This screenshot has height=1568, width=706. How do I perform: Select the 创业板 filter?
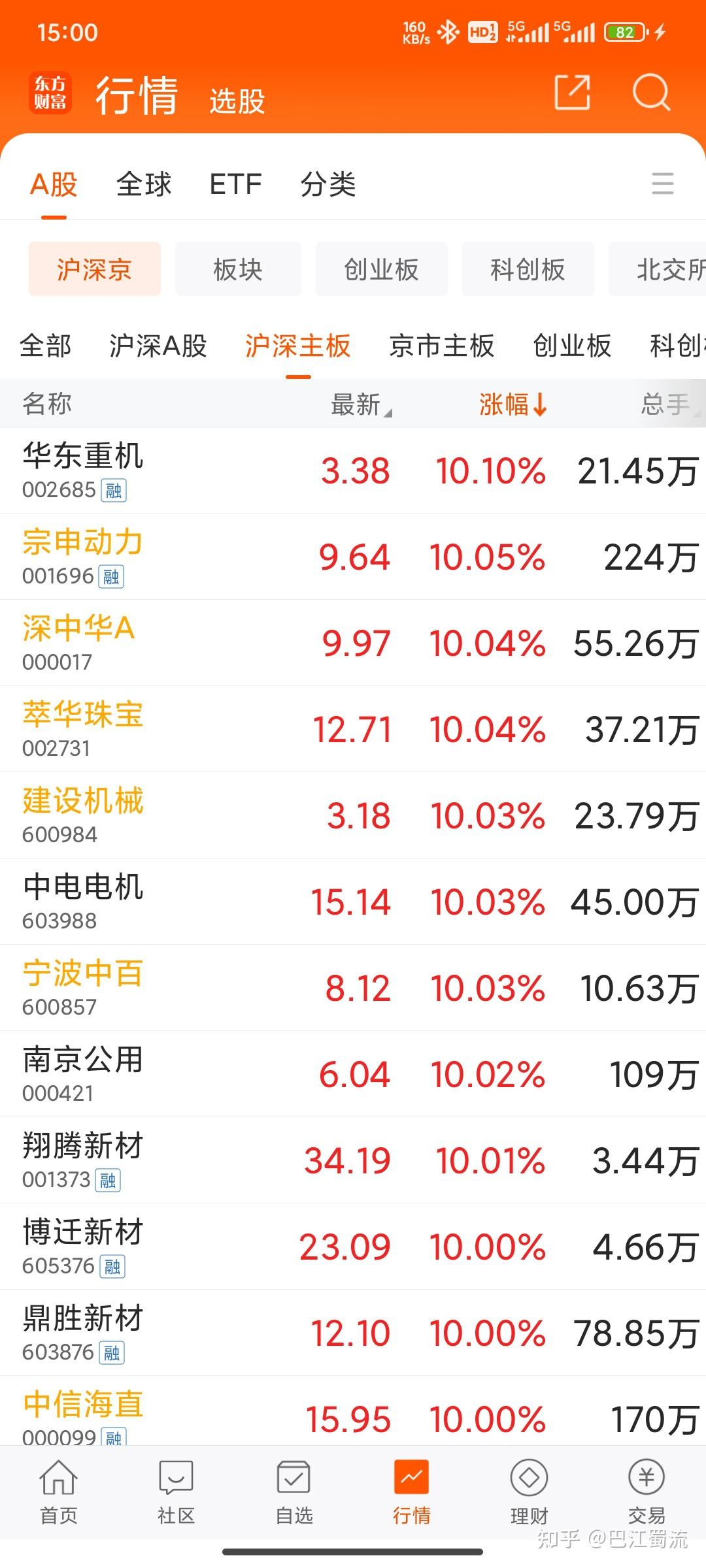click(x=382, y=269)
